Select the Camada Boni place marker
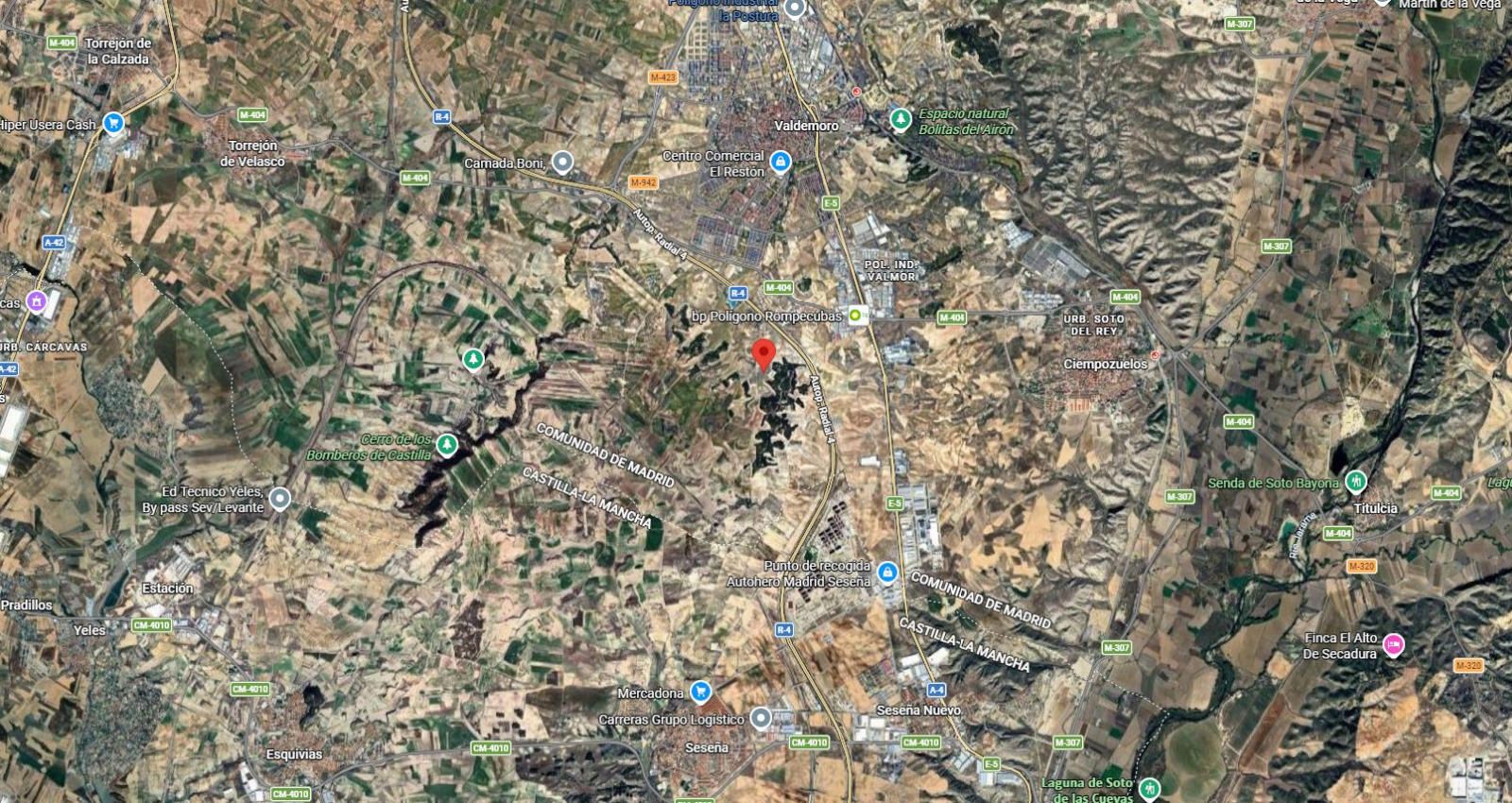The width and height of the screenshot is (1512, 803). coord(563,162)
